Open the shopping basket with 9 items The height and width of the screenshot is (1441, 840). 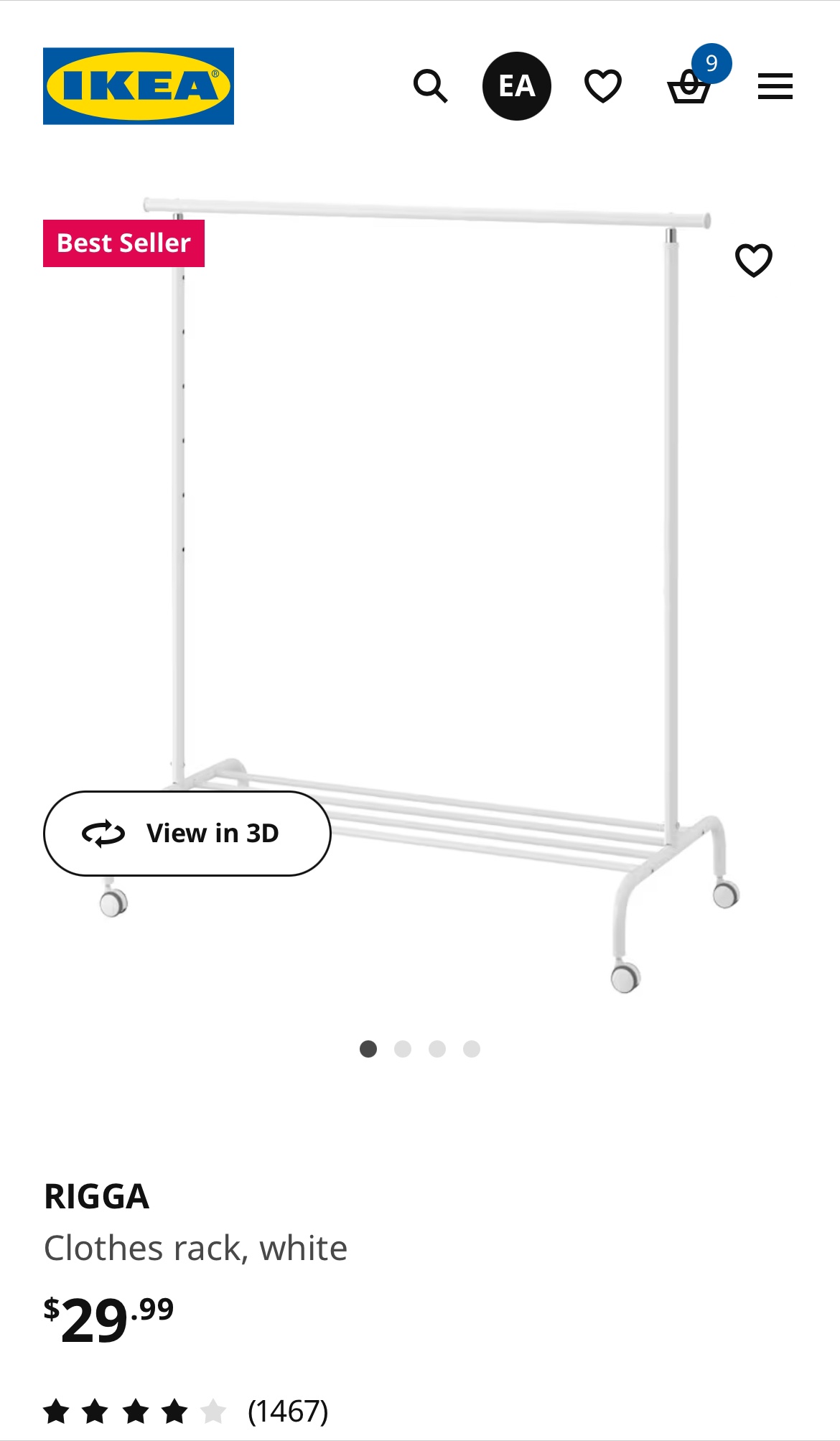point(689,87)
